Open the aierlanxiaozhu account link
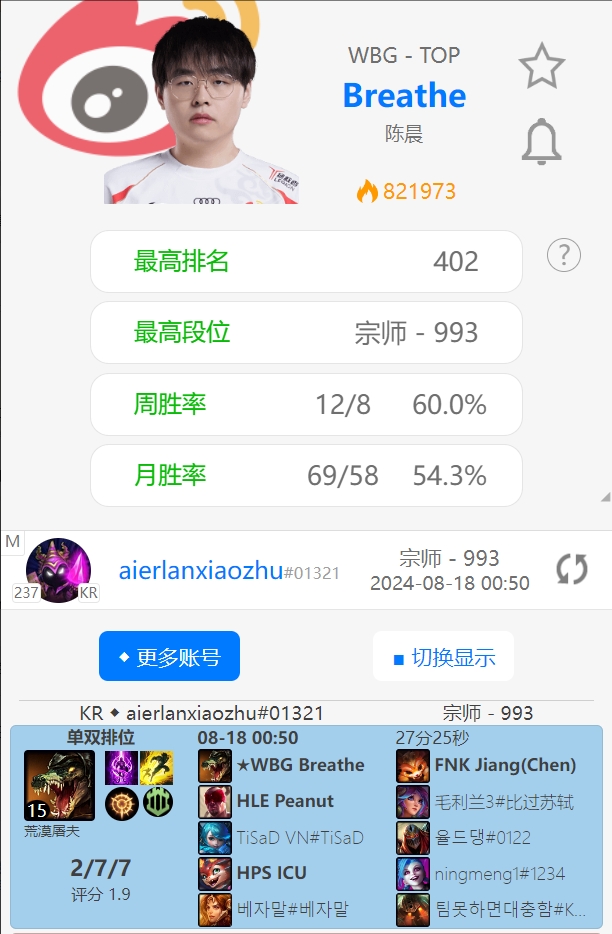 tap(201, 571)
